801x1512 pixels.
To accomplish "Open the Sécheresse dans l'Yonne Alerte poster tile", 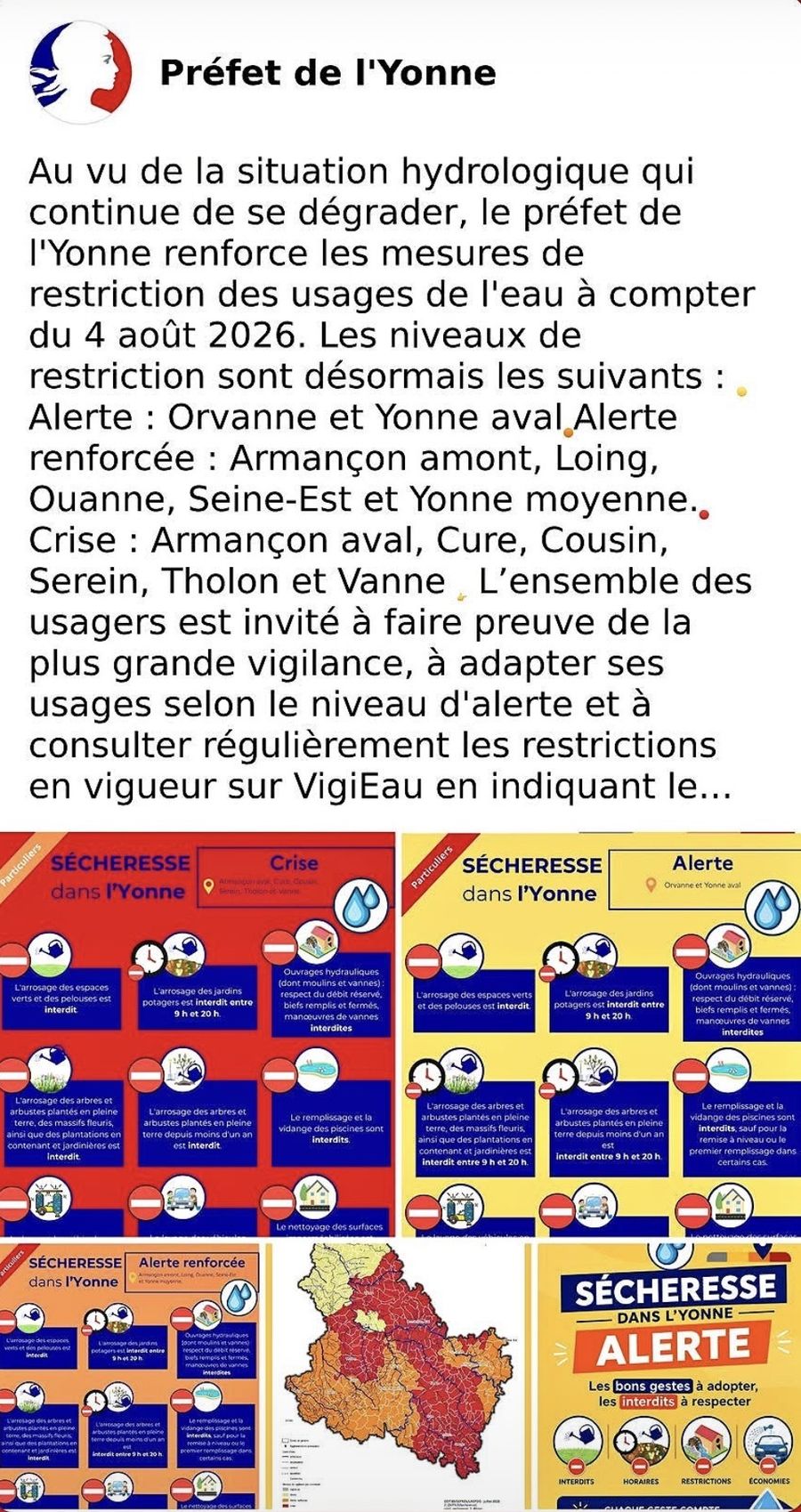I will [x=669, y=1377].
